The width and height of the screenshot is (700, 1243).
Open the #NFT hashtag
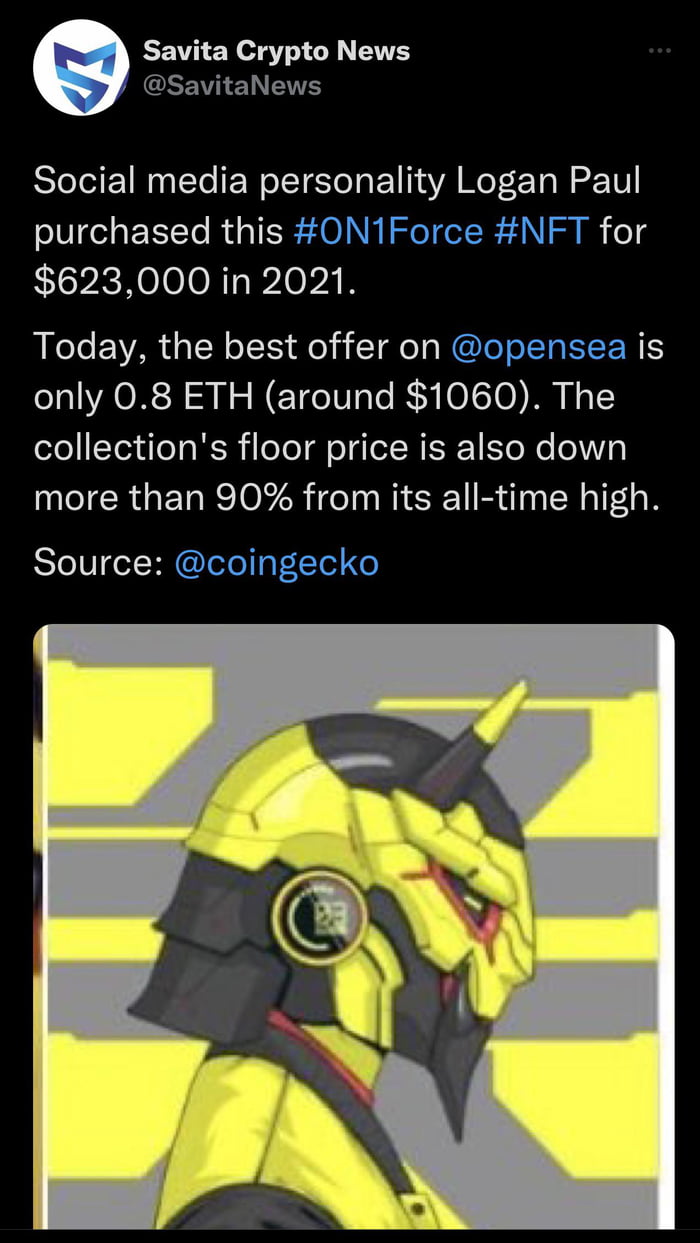click(541, 232)
